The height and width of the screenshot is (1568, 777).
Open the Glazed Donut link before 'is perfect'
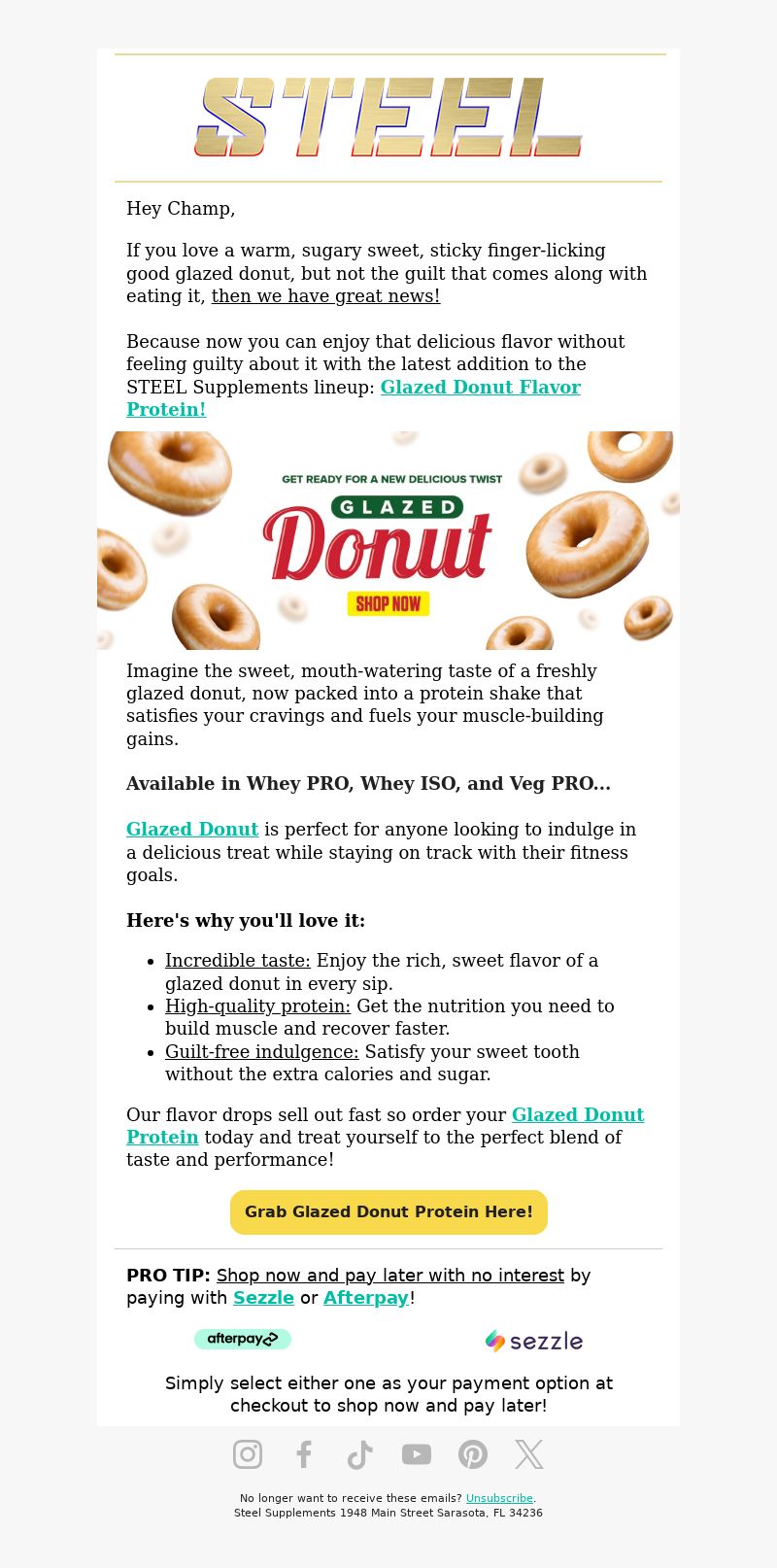click(192, 830)
